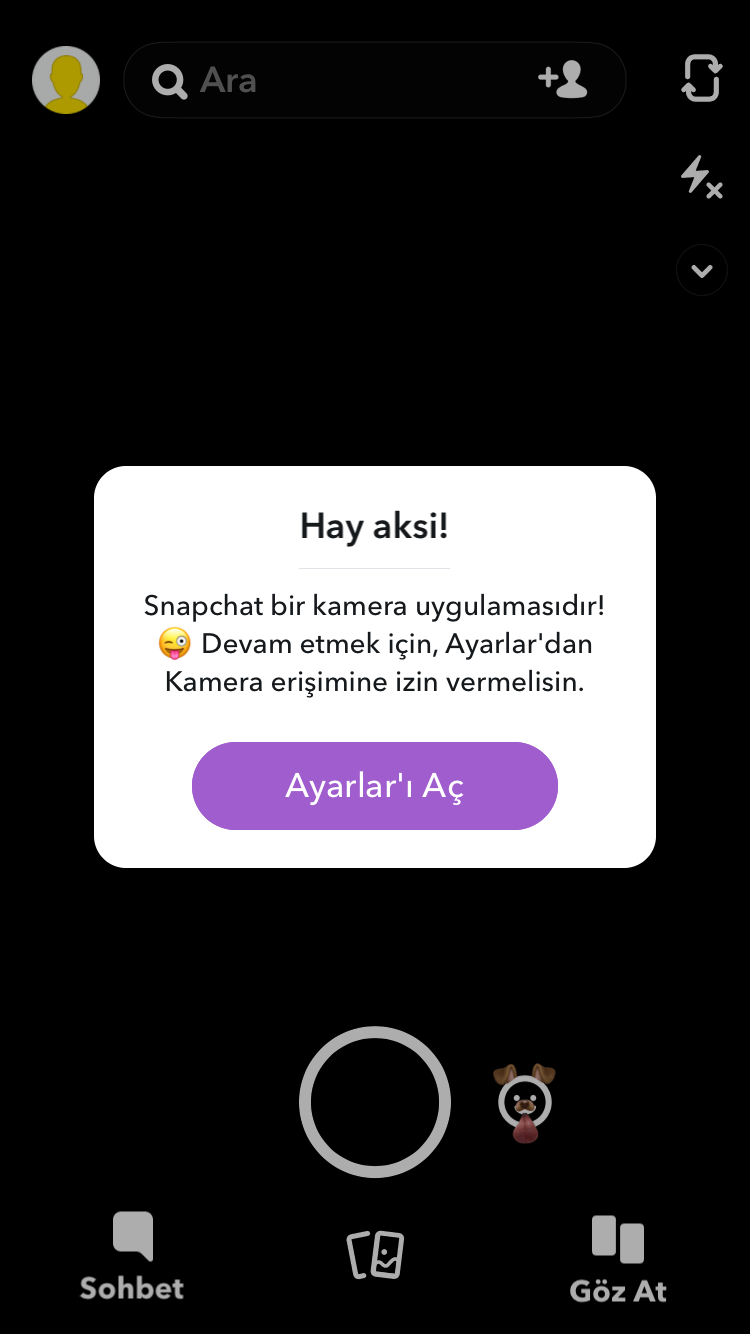
Task: Tap the Ayarlar'ı Aç button
Action: pyautogui.click(x=375, y=786)
